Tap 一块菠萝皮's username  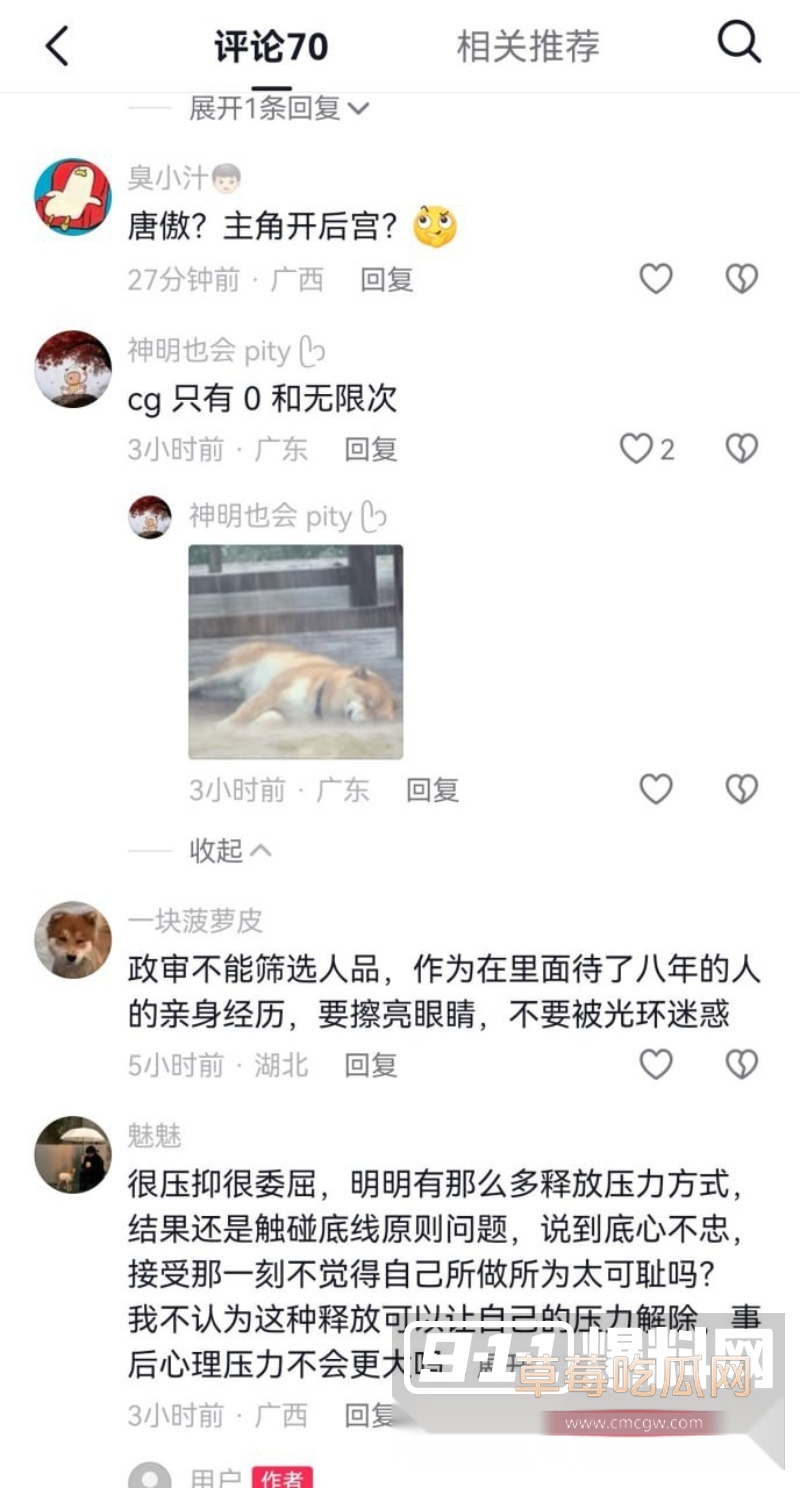point(192,924)
